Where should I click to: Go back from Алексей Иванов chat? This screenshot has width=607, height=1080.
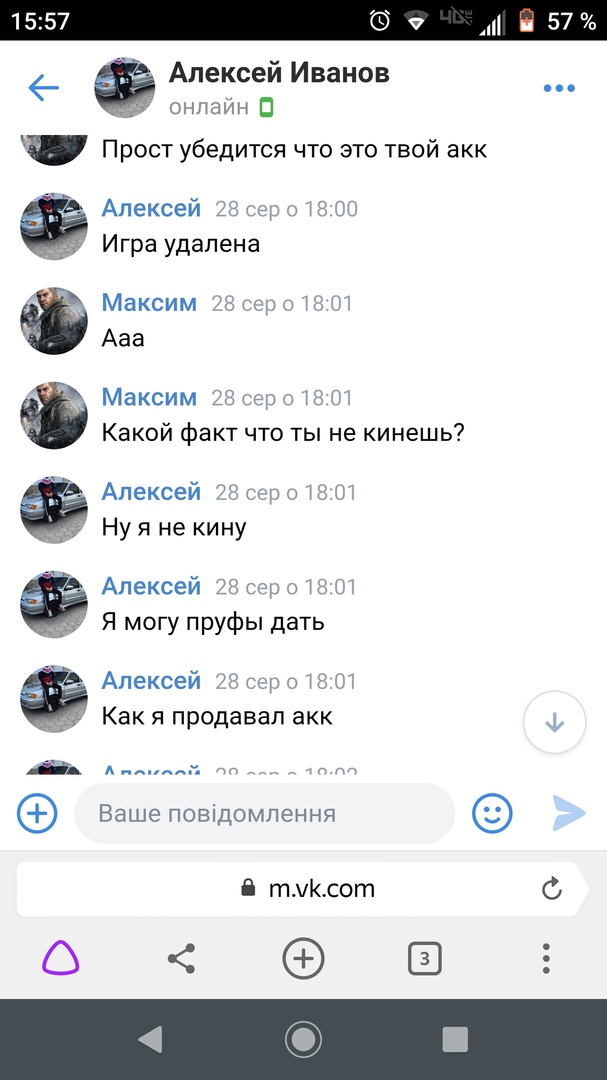[43, 88]
